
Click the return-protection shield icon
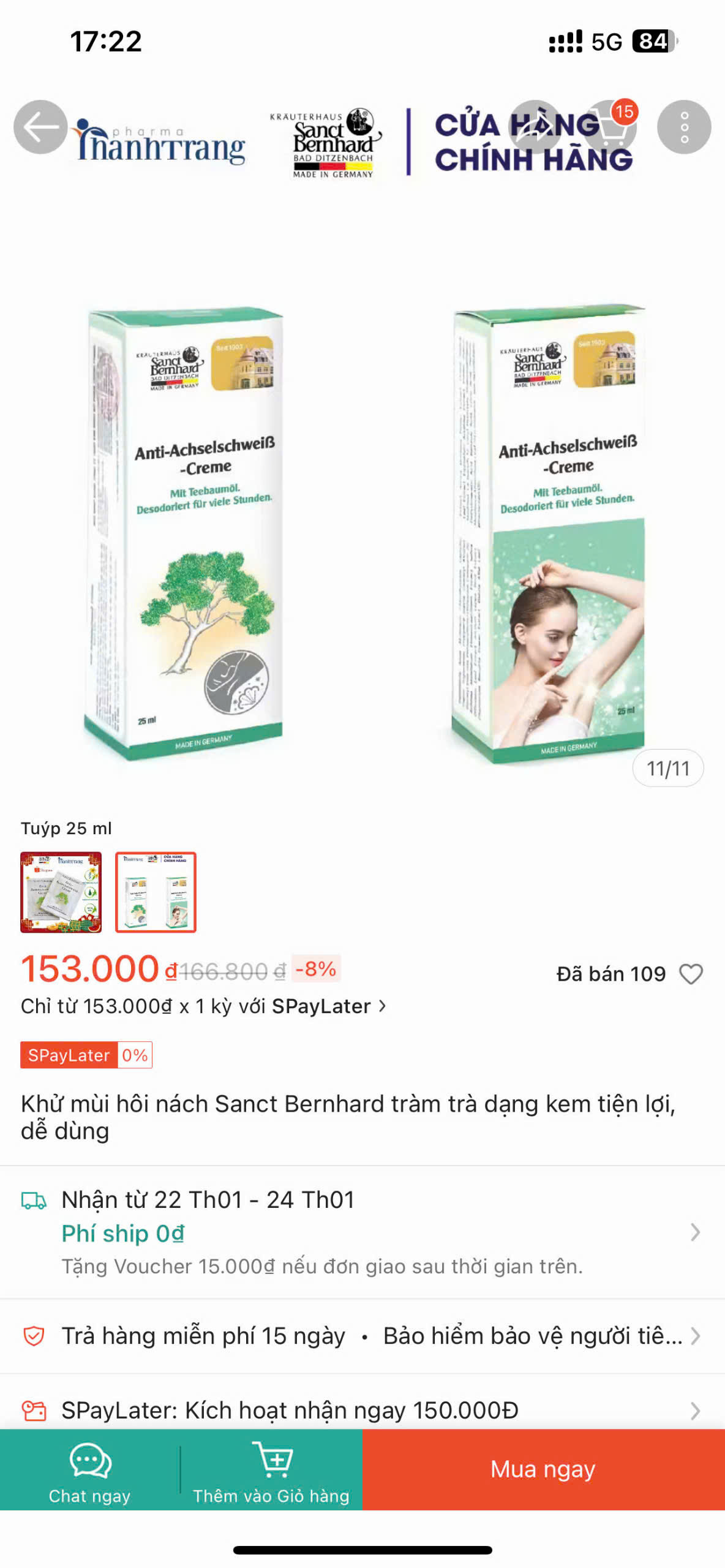pyautogui.click(x=34, y=1335)
